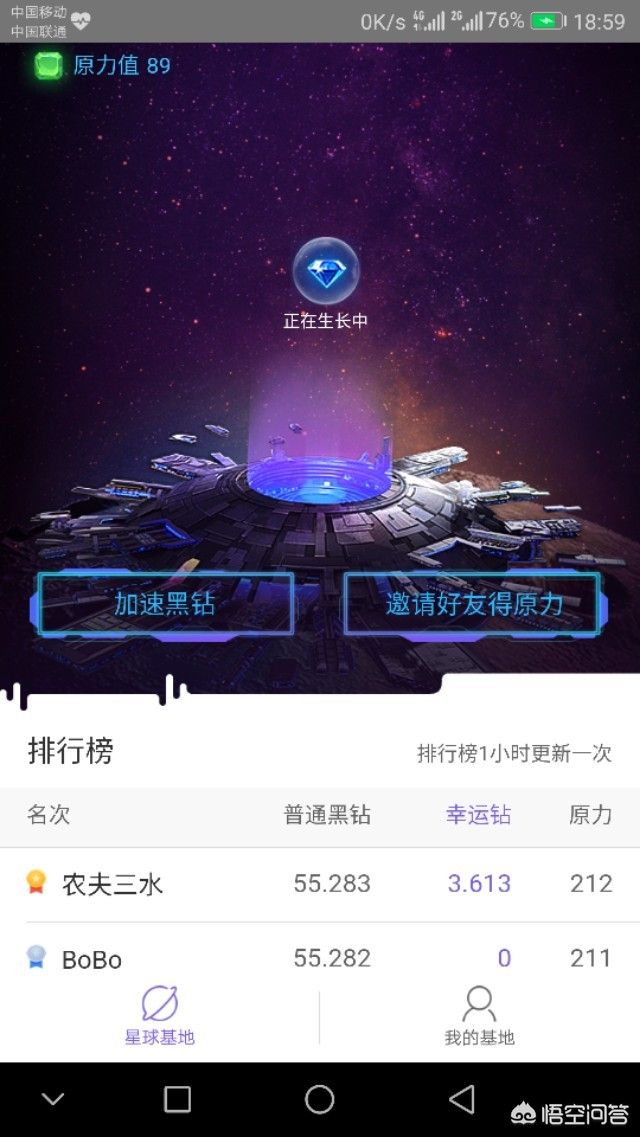Go to home screen via system home button
This screenshot has height=1137, width=640.
pyautogui.click(x=320, y=1099)
